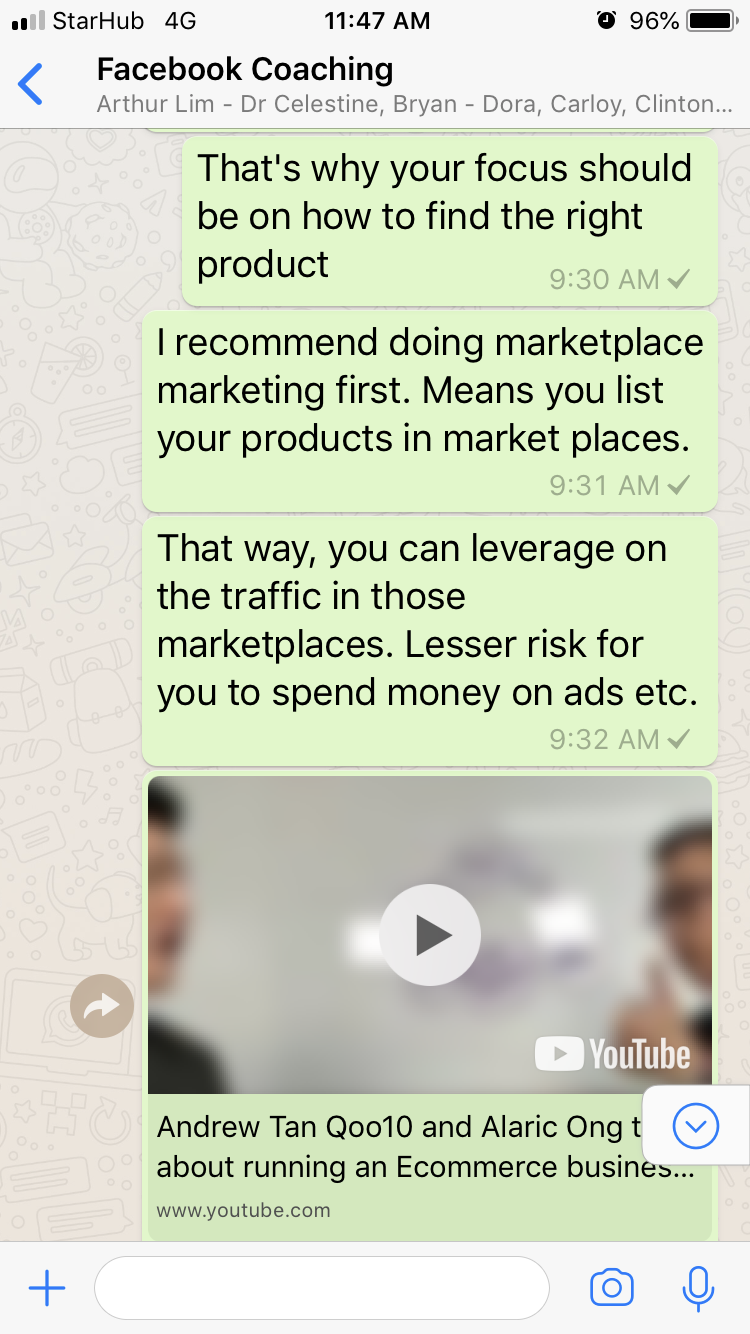
Task: Play the YouTube video preview
Action: [x=430, y=935]
